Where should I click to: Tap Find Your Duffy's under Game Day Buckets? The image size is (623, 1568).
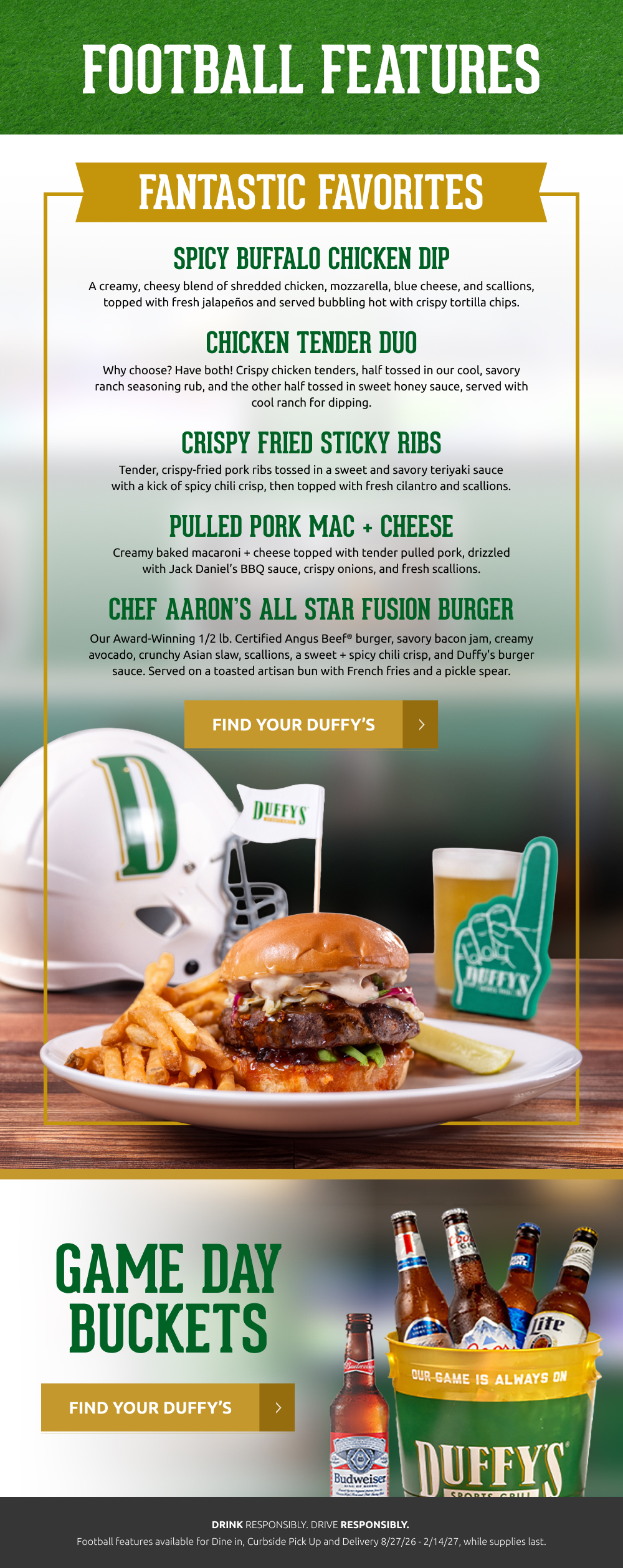pyautogui.click(x=168, y=1407)
